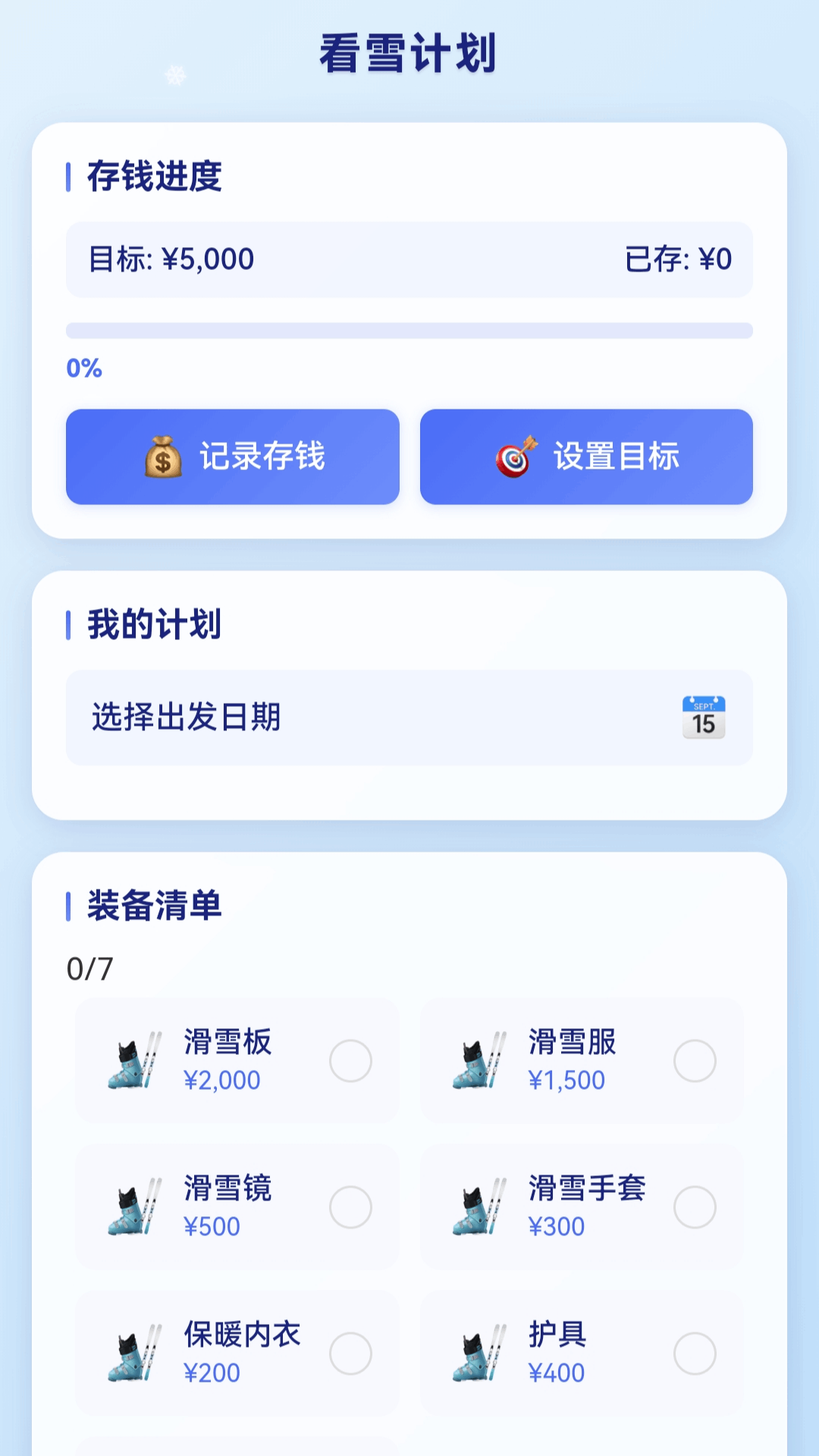Click the savings progress bar

pos(409,329)
